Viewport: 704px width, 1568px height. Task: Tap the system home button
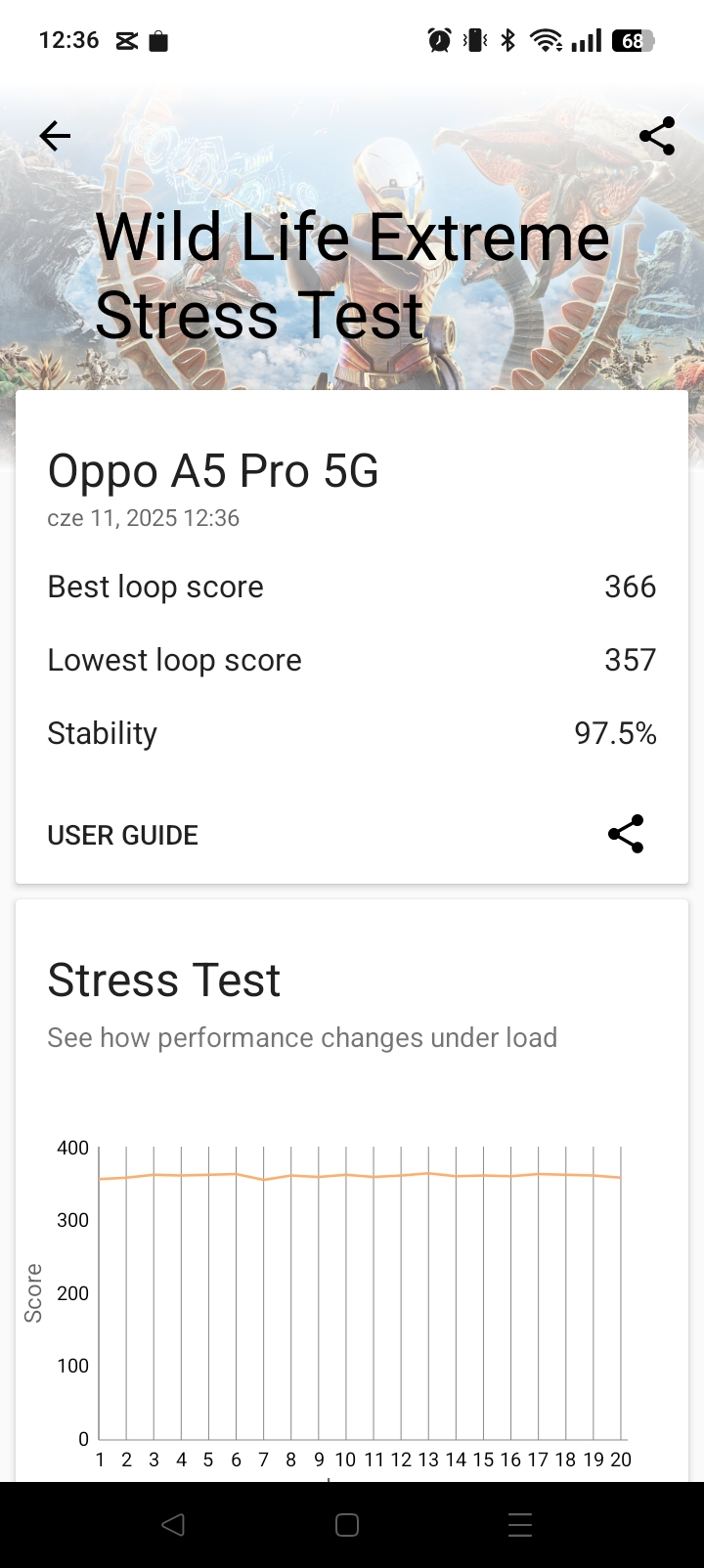coord(347,1525)
